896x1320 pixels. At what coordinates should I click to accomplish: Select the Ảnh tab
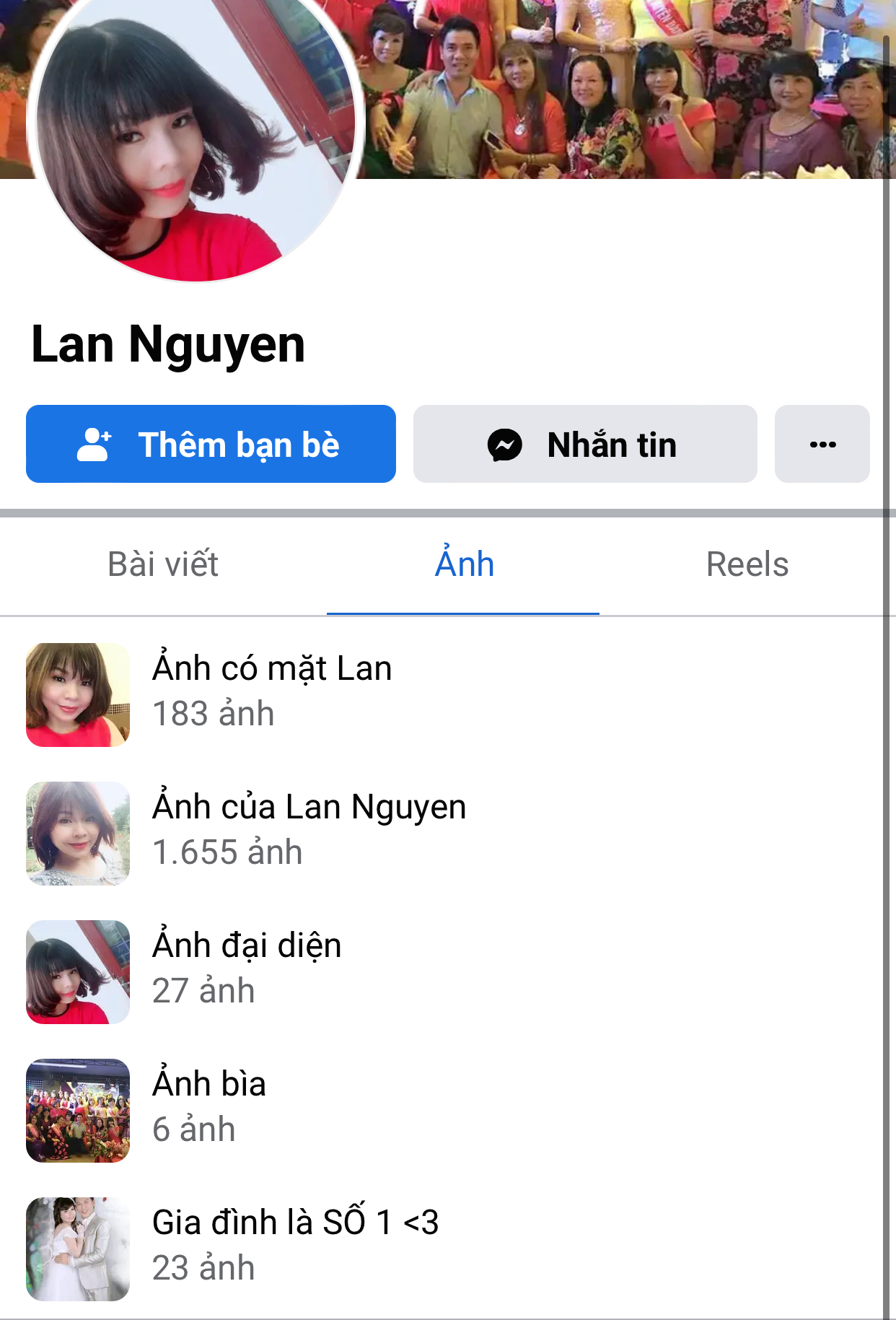(x=463, y=564)
